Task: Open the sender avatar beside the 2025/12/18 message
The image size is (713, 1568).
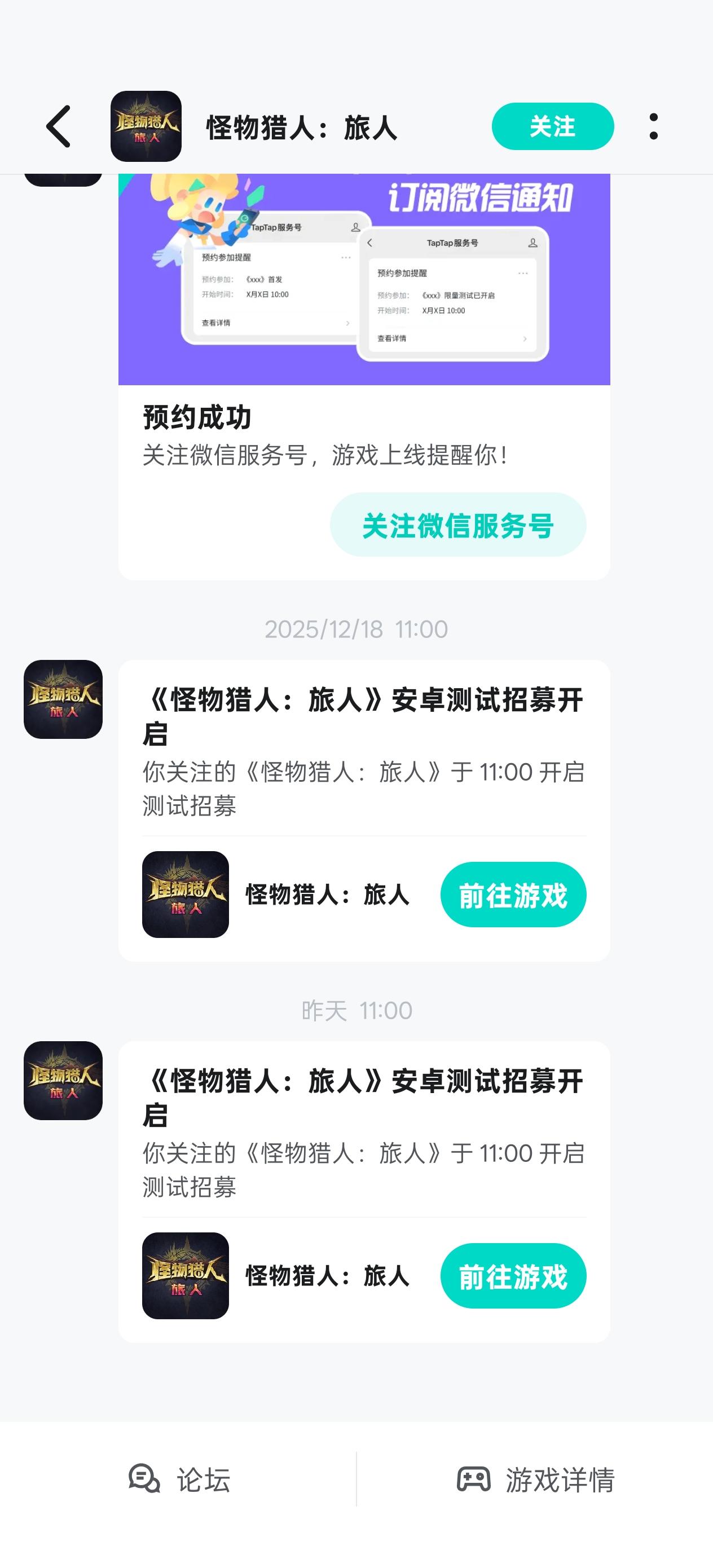Action: click(63, 699)
